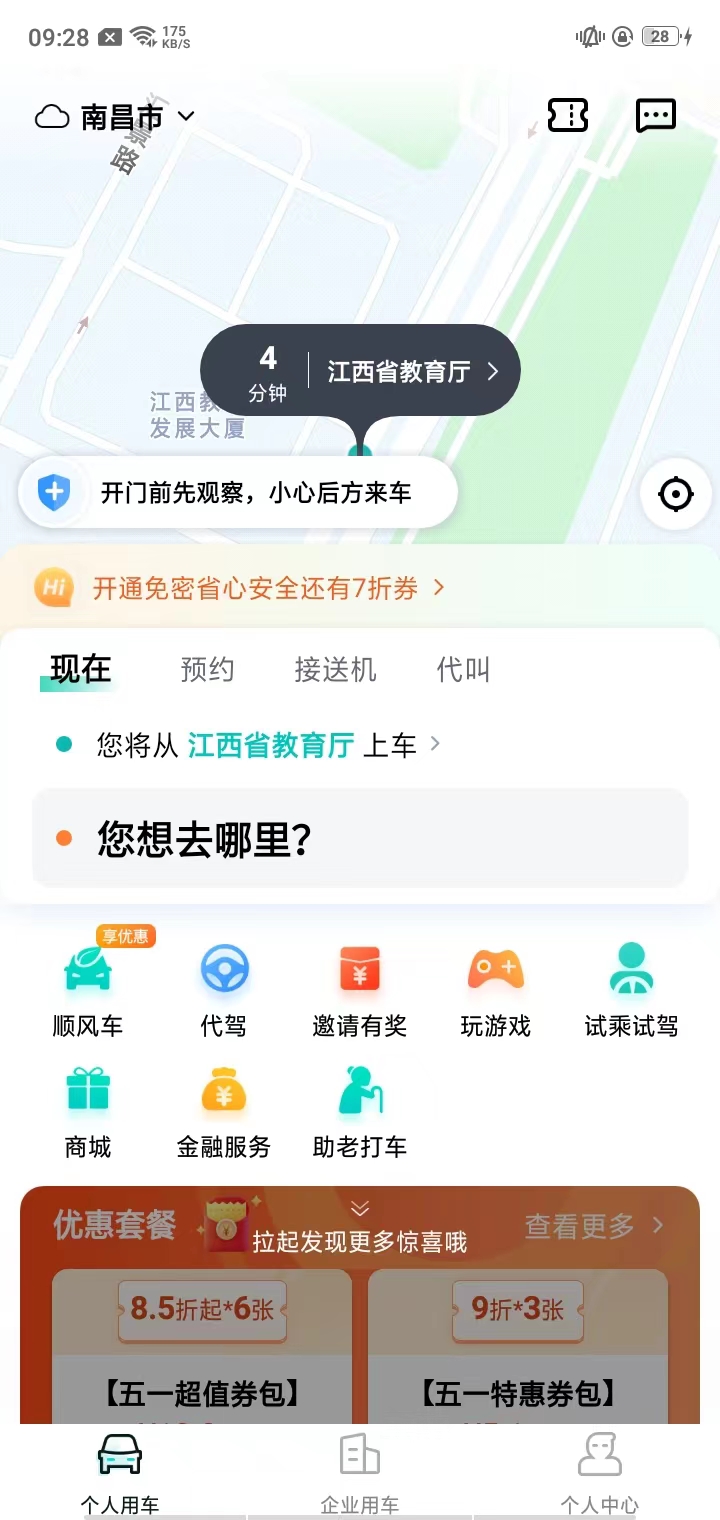The height and width of the screenshot is (1520, 720).
Task: Switch to the 预约 tab
Action: pos(207,669)
